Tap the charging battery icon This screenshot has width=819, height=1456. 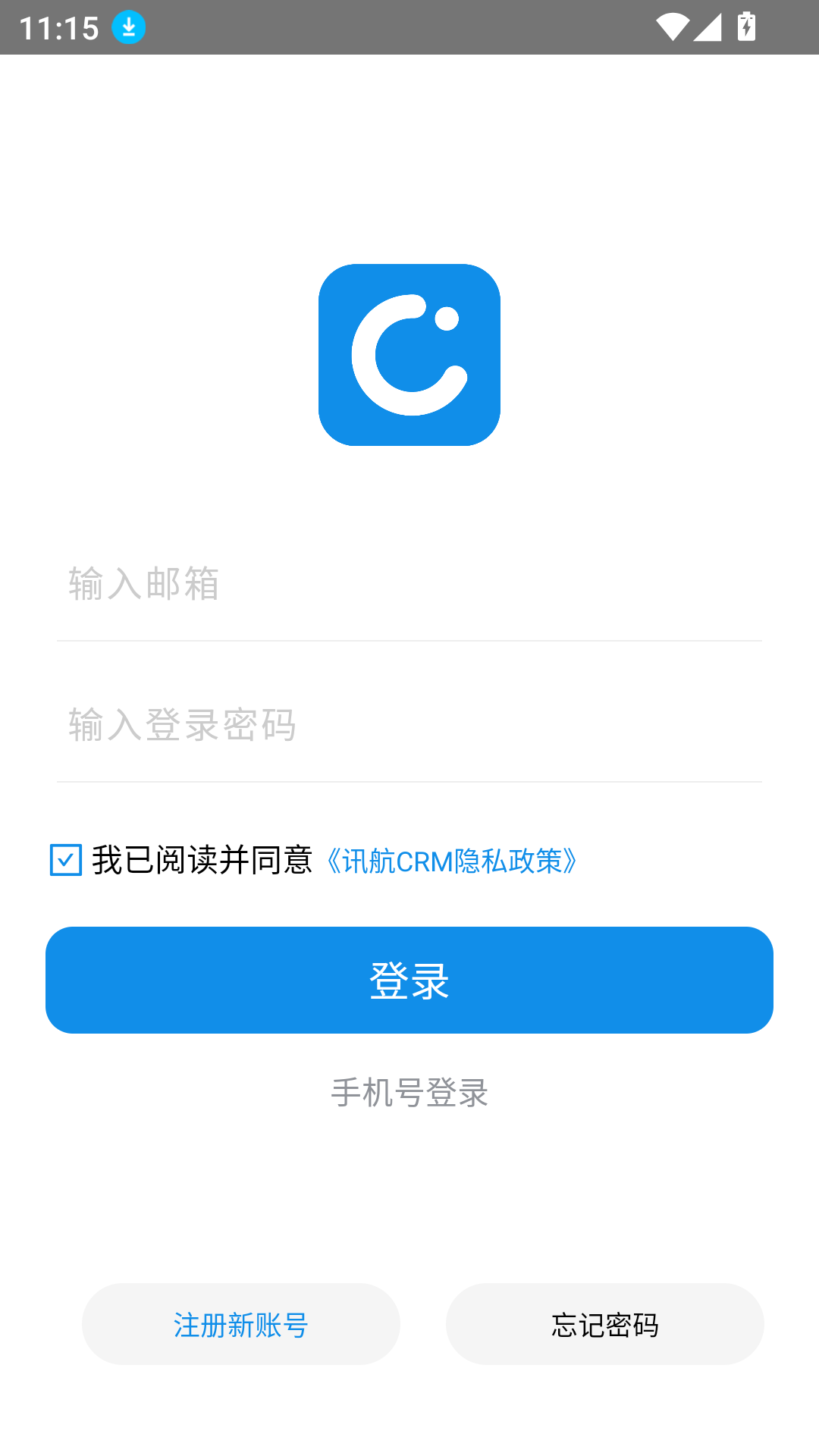(746, 25)
